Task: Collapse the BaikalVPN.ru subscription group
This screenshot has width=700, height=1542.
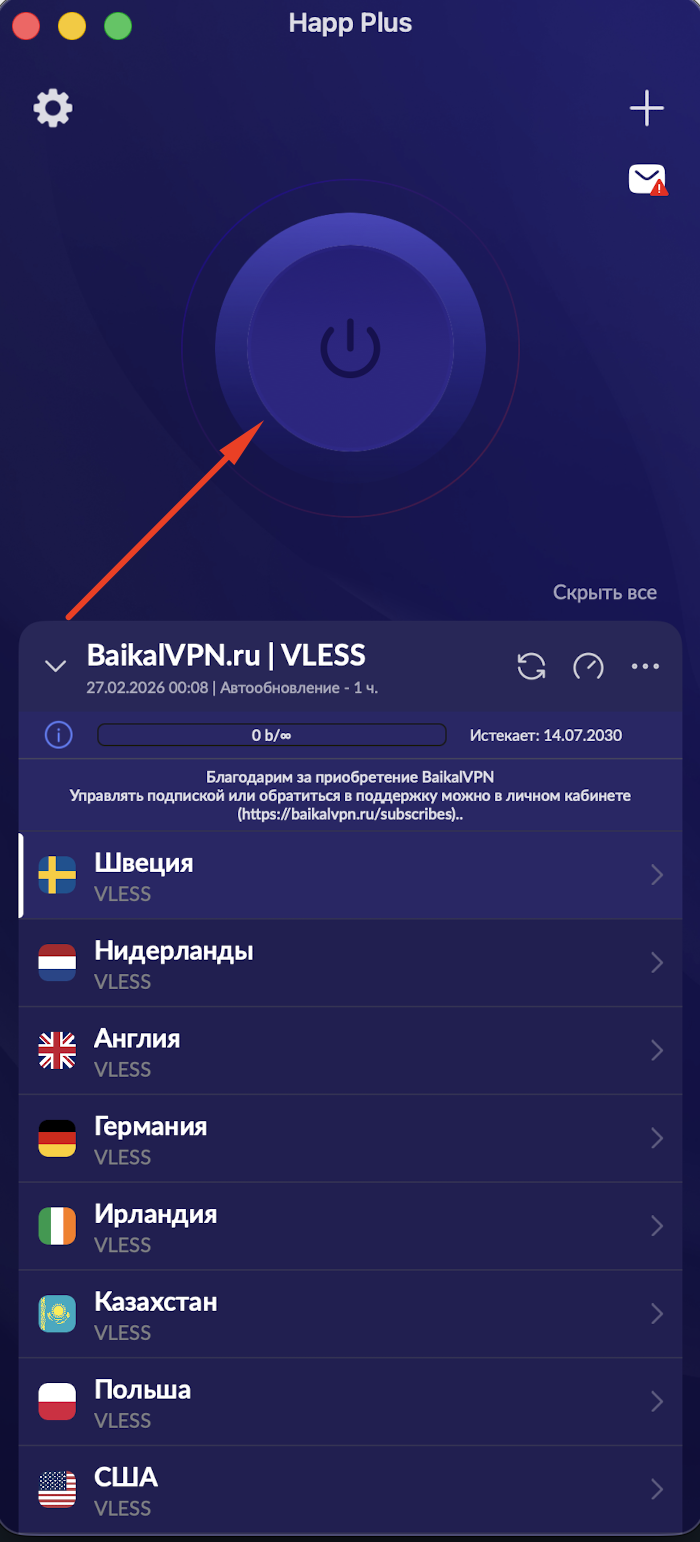Action: (x=56, y=665)
